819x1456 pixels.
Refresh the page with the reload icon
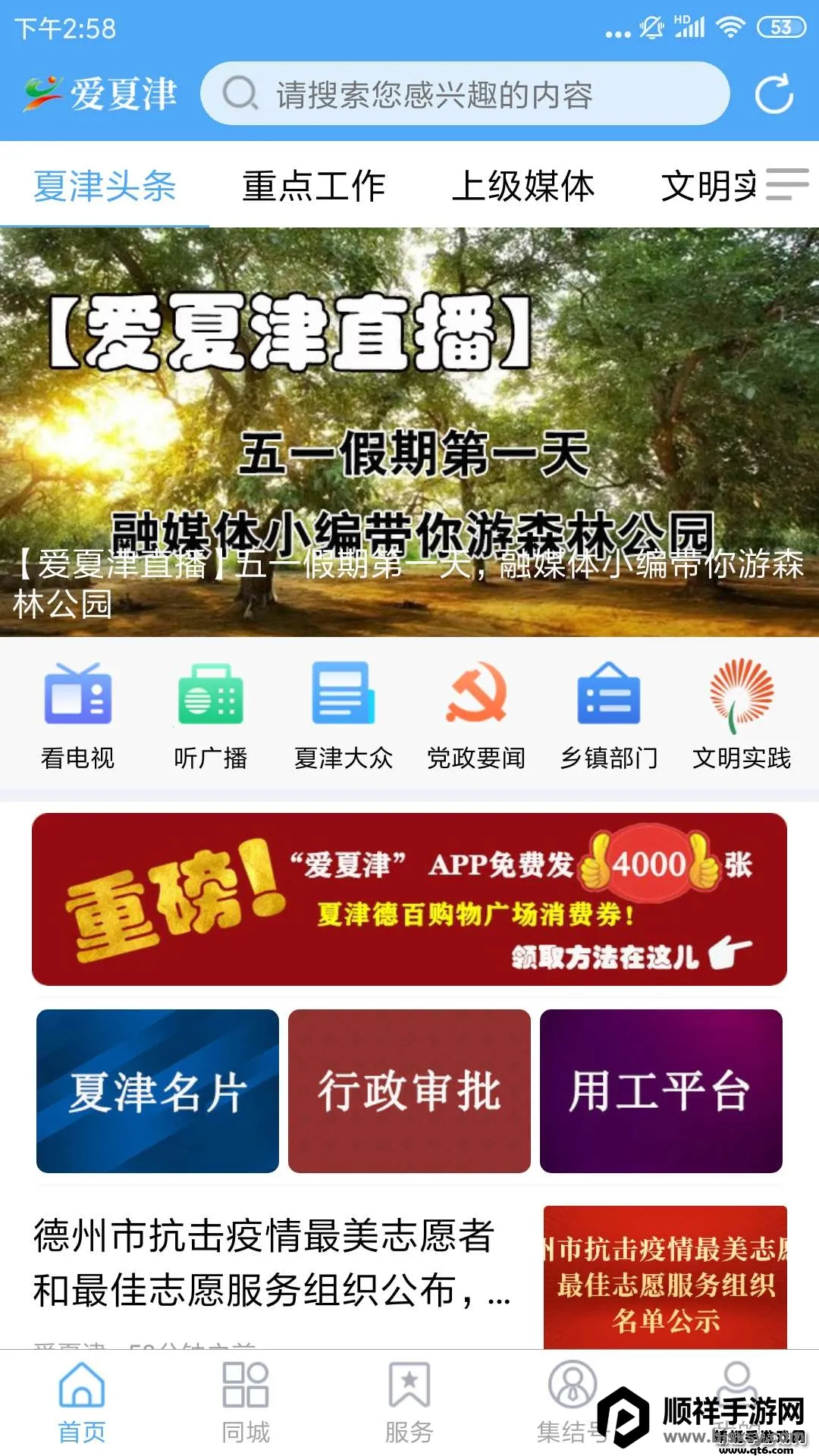click(x=774, y=94)
